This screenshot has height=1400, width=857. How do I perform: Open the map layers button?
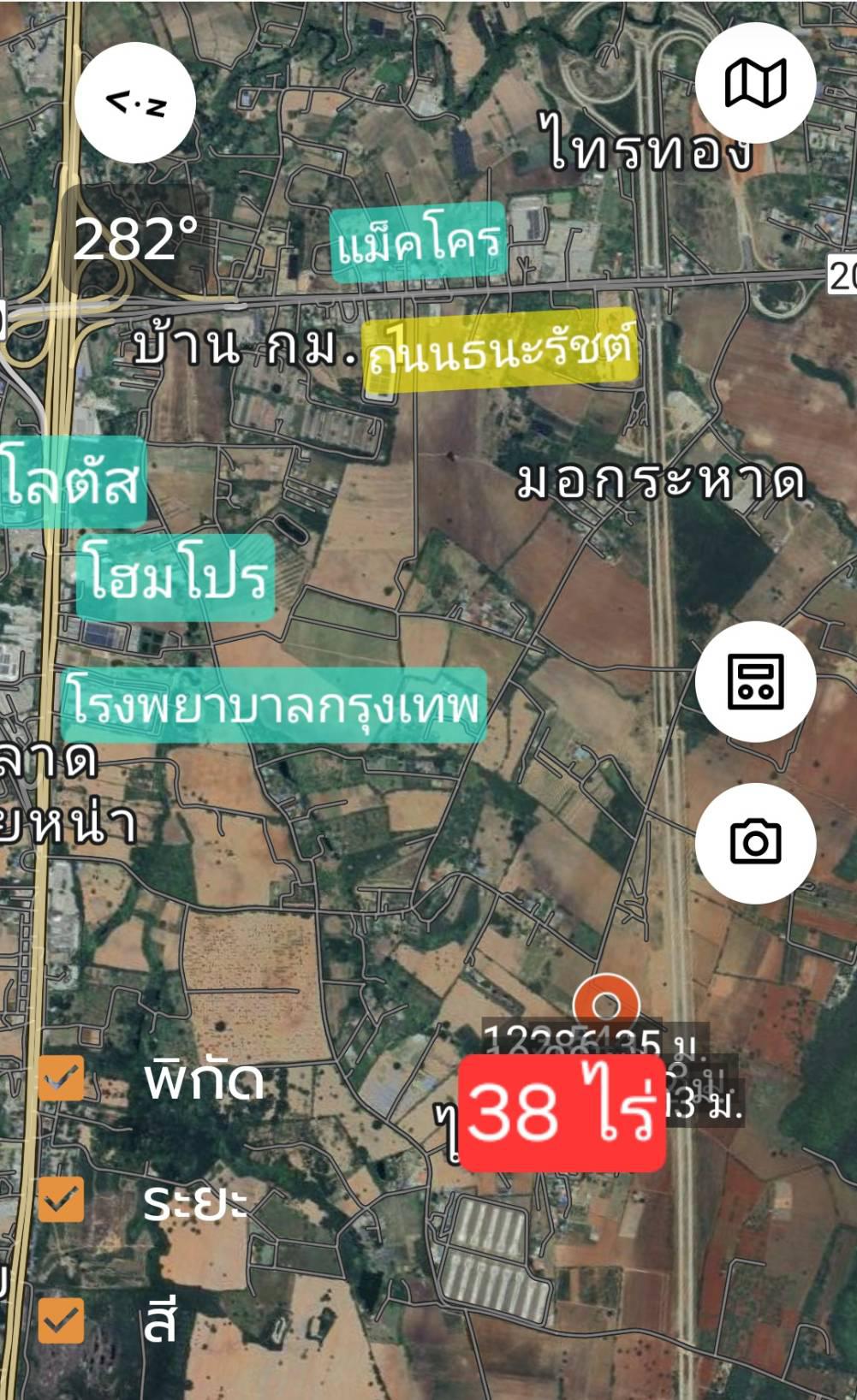[755, 83]
